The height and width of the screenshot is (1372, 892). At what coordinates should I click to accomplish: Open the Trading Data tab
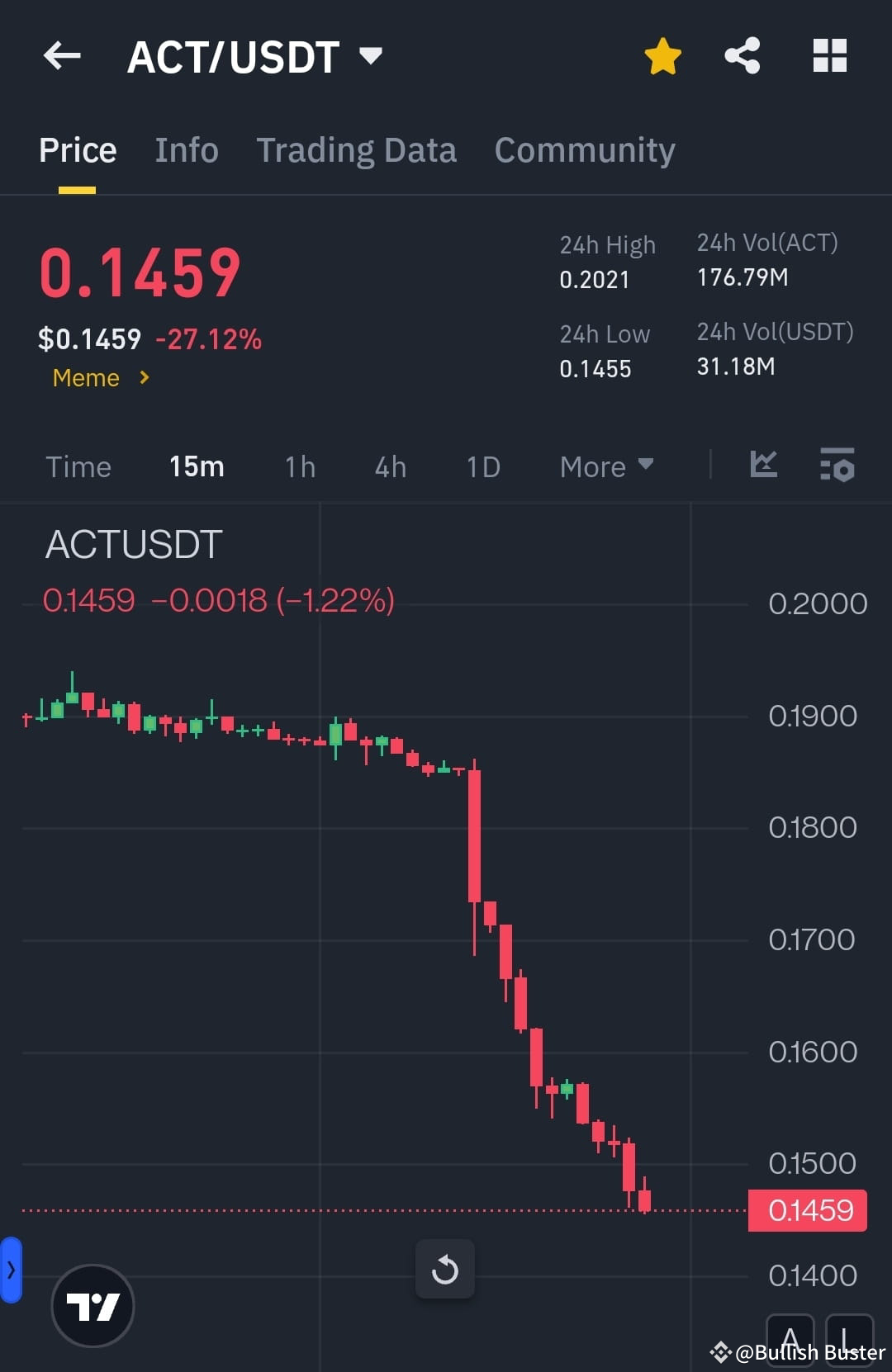[x=357, y=149]
